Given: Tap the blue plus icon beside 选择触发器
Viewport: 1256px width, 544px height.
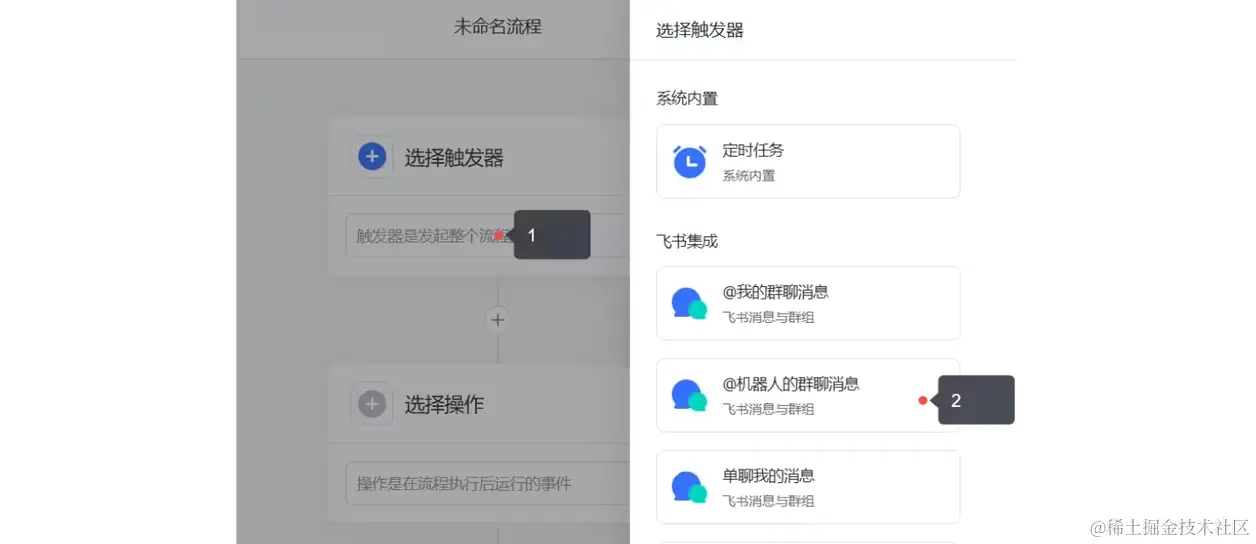Looking at the screenshot, I should pos(372,157).
